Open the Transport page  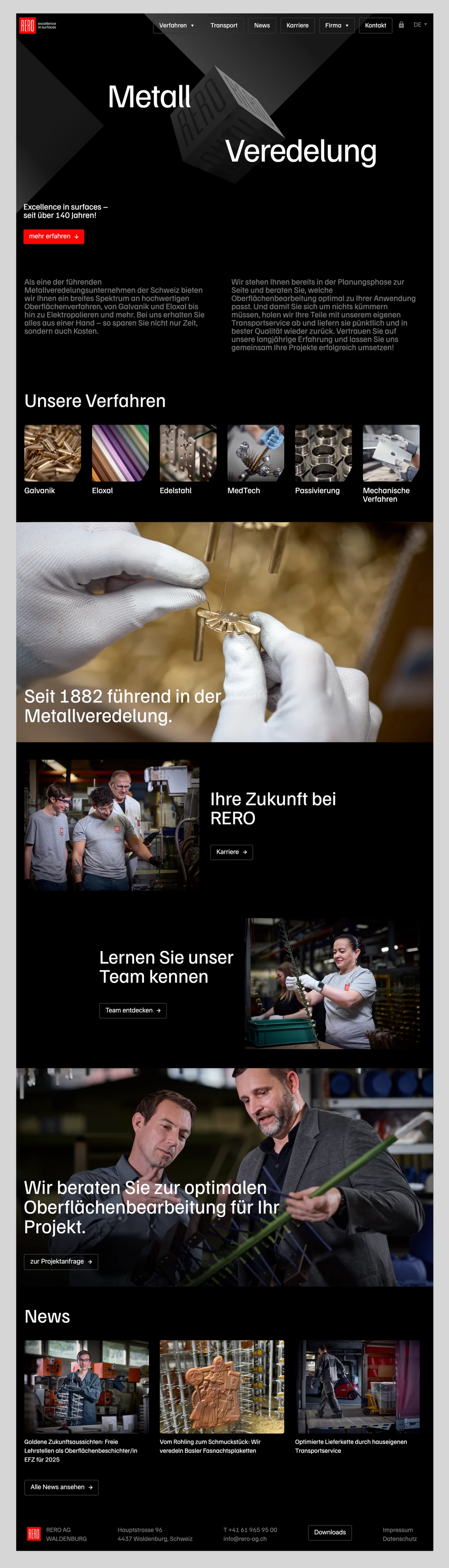pos(224,26)
